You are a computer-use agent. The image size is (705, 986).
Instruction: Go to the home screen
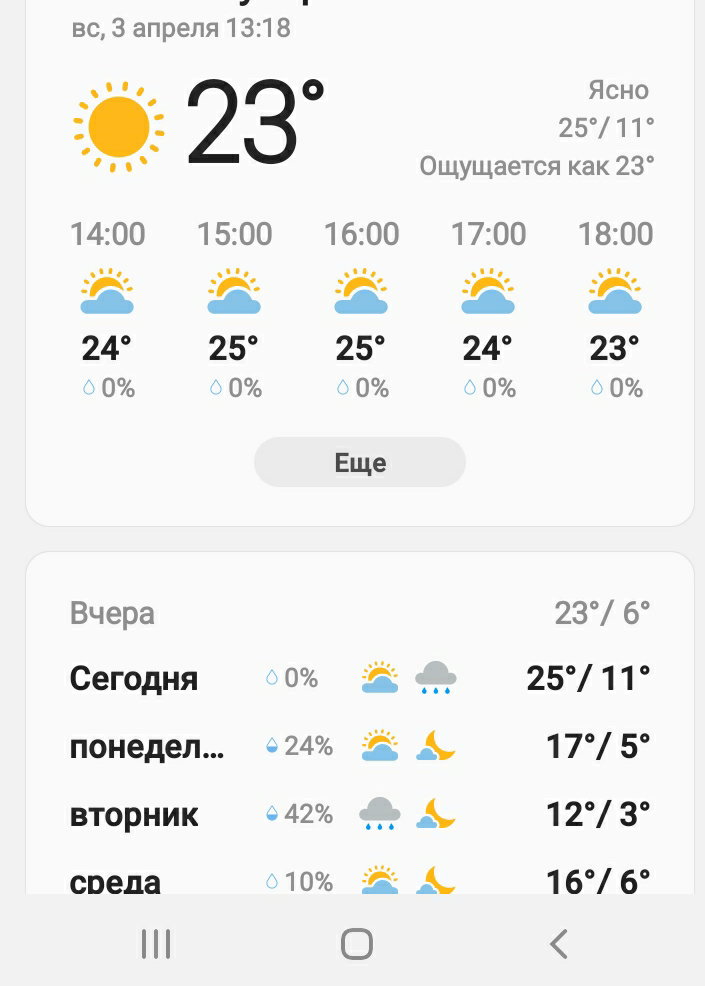click(x=357, y=944)
